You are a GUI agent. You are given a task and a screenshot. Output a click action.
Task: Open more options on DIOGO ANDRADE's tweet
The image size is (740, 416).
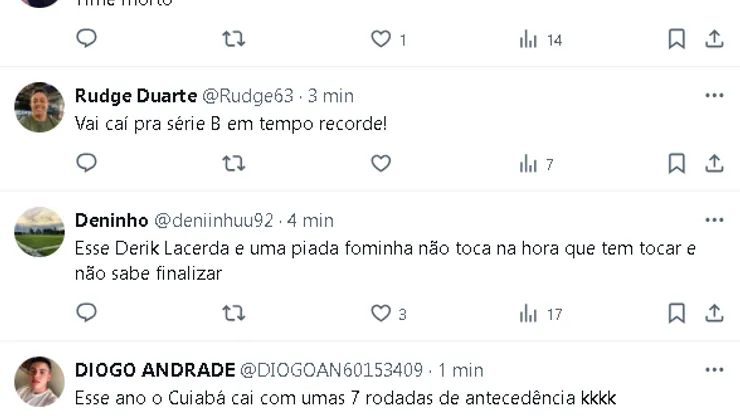coord(714,370)
